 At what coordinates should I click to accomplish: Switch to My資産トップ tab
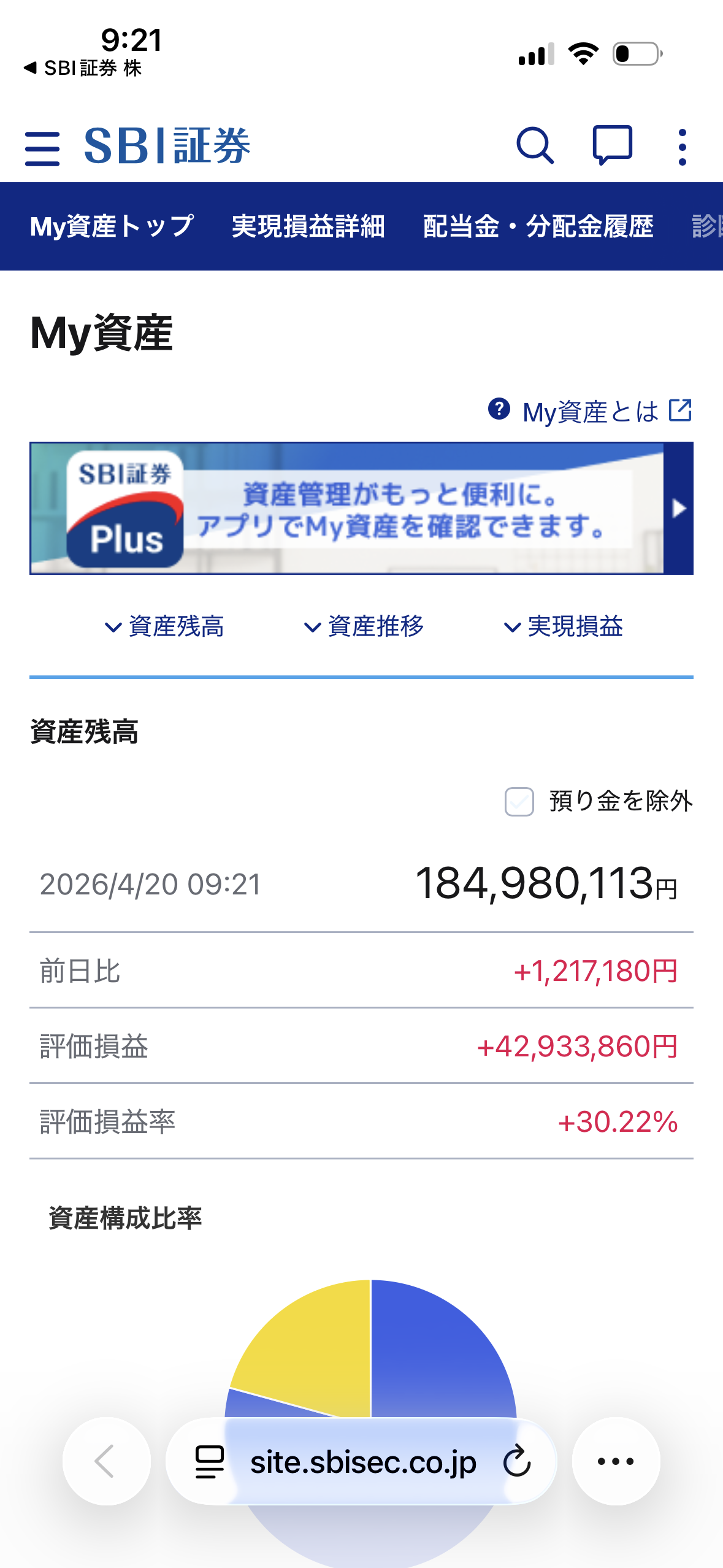pos(112,226)
